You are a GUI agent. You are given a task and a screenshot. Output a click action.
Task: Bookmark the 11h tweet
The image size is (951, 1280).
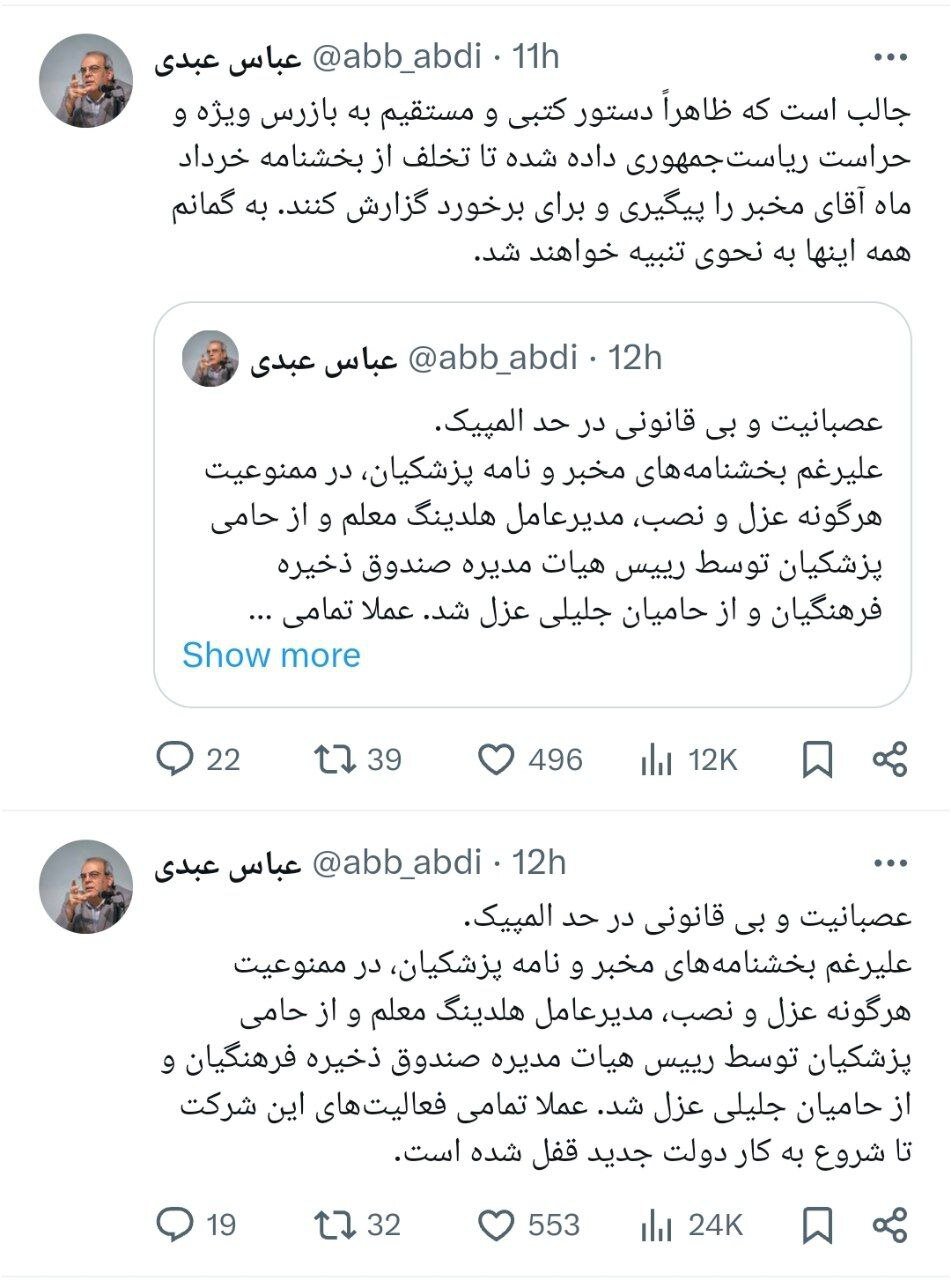pos(818,762)
